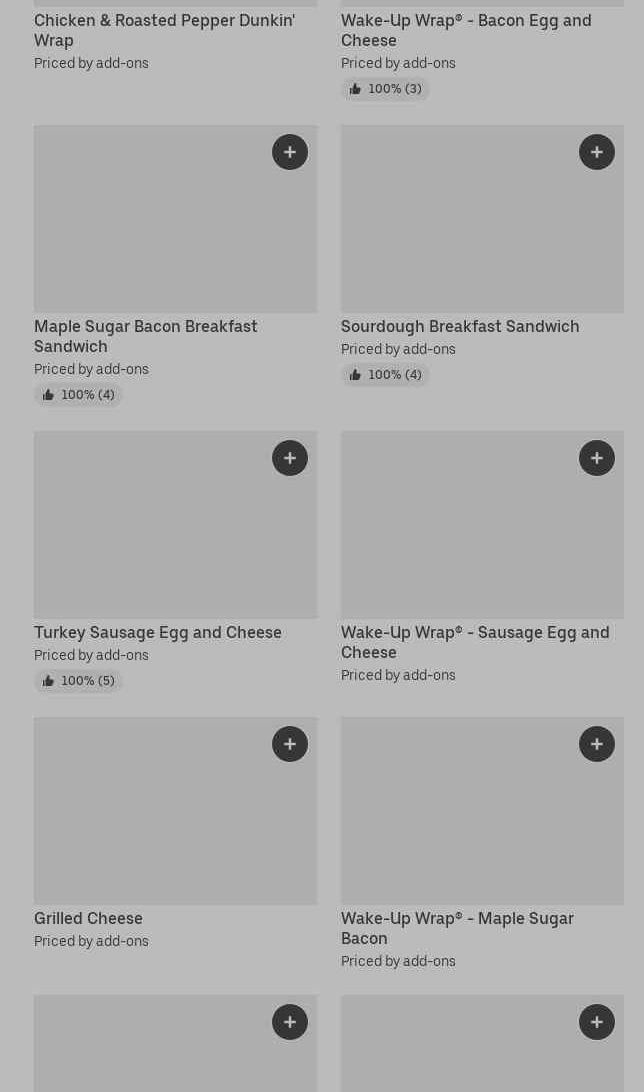View Turkey Sausage Egg and Cheese details

pos(157,632)
